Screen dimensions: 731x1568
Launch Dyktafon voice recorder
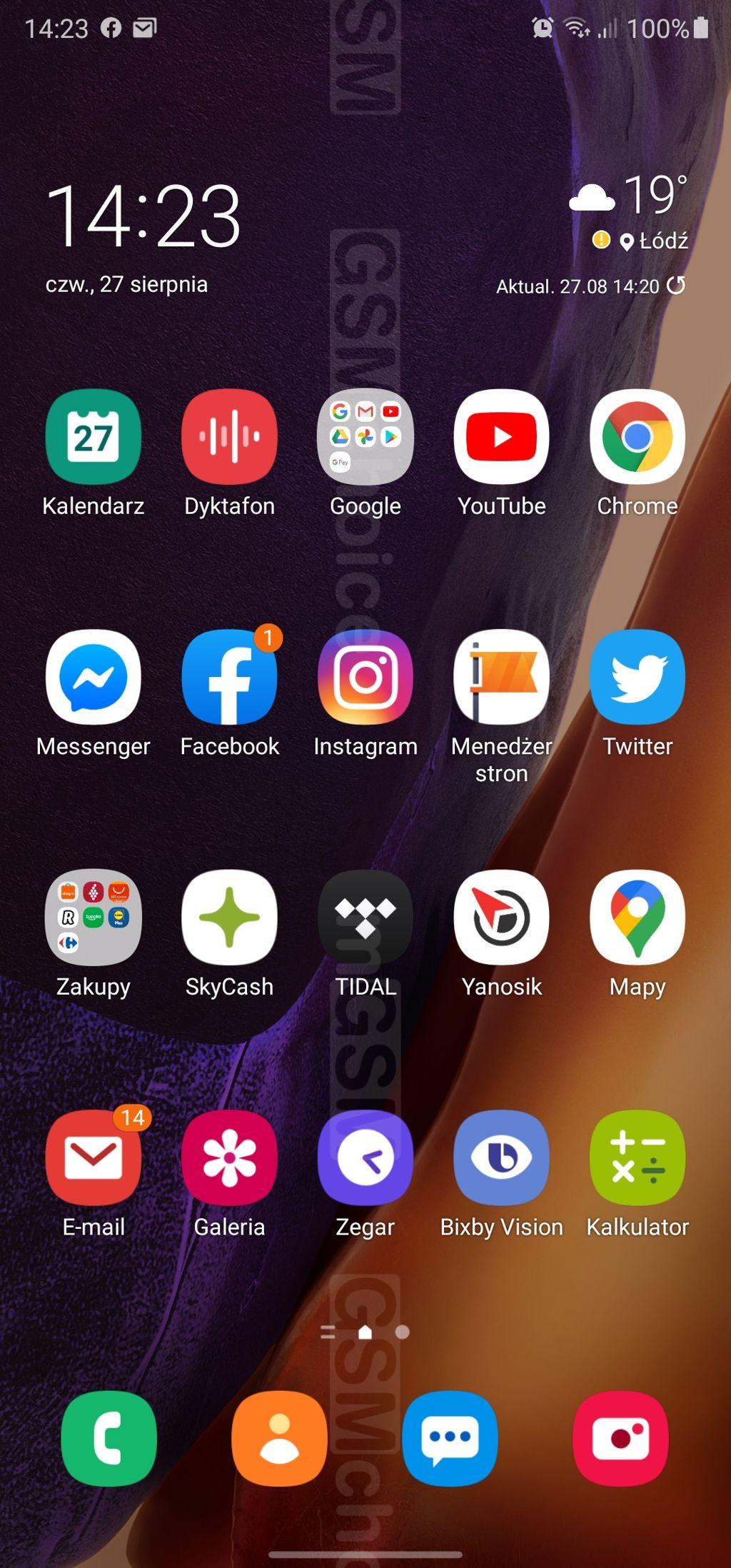pos(229,436)
